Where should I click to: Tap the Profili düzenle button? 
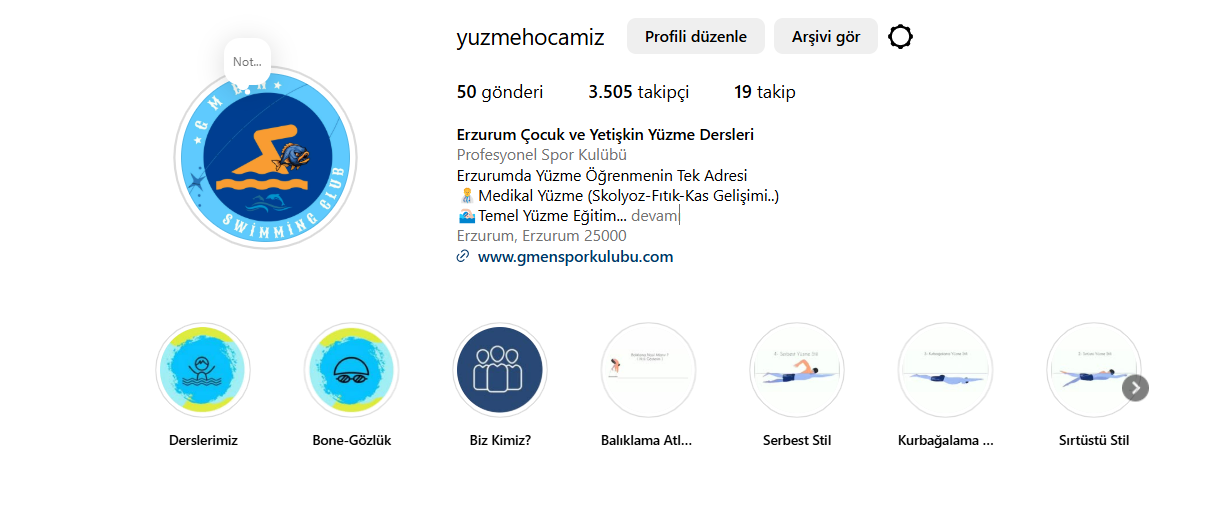(695, 36)
